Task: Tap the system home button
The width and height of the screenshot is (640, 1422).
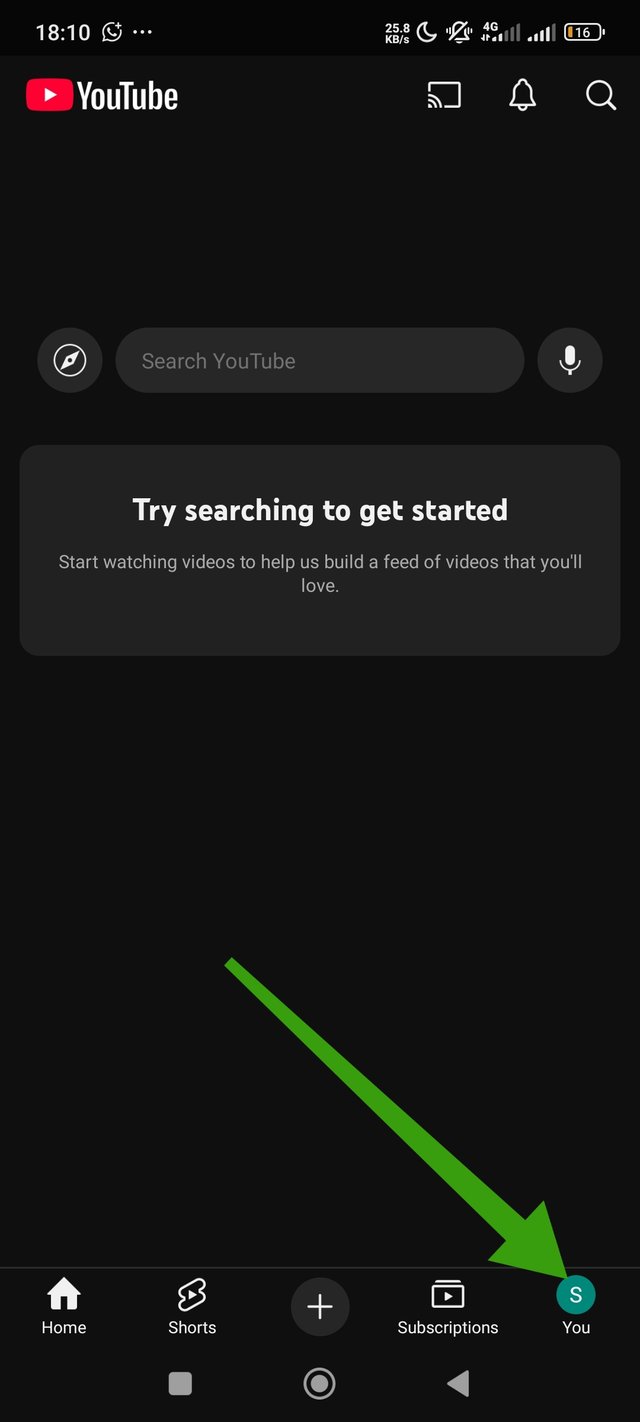Action: click(320, 1384)
